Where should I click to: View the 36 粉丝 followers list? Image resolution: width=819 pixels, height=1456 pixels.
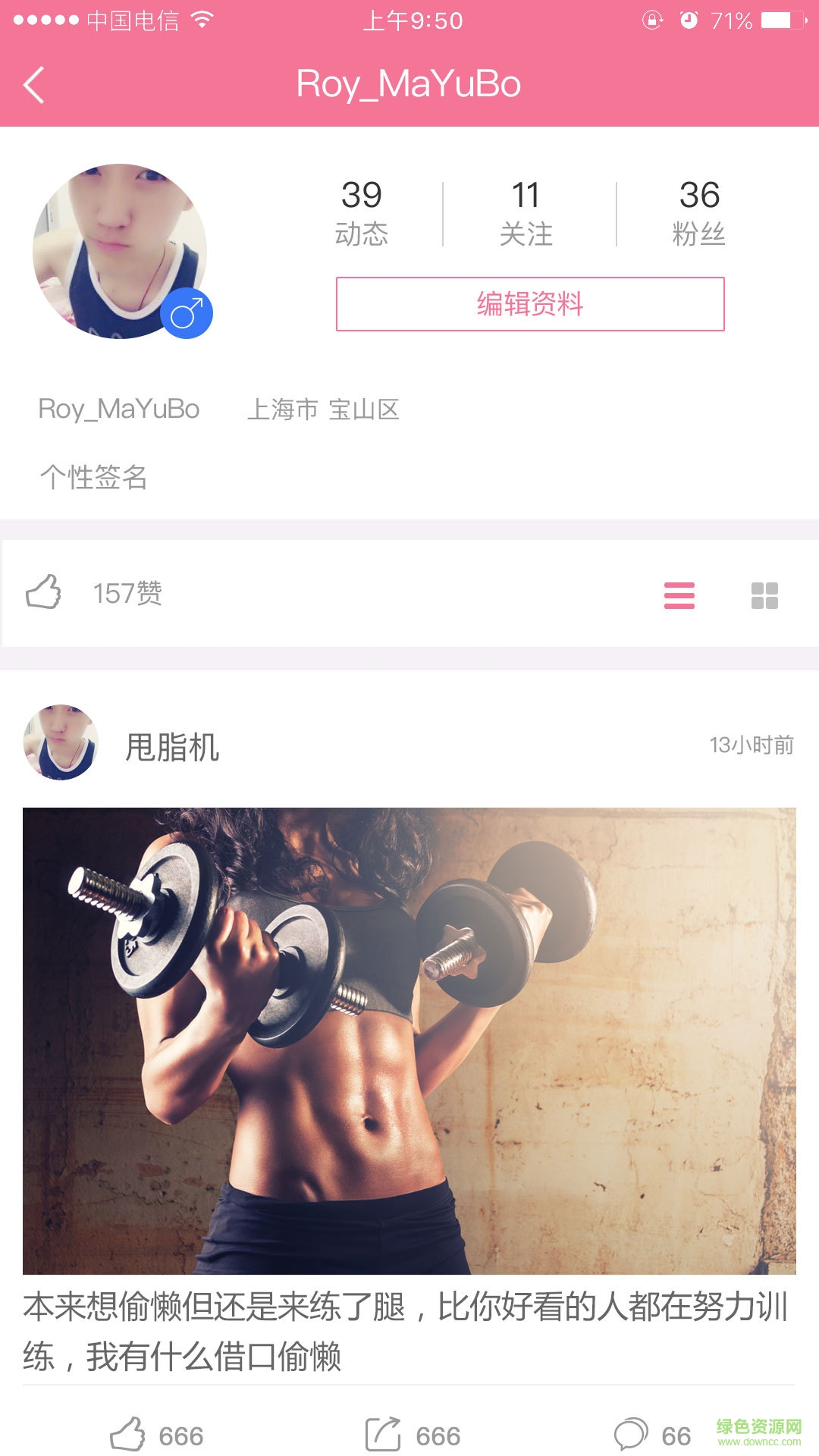[x=698, y=213]
